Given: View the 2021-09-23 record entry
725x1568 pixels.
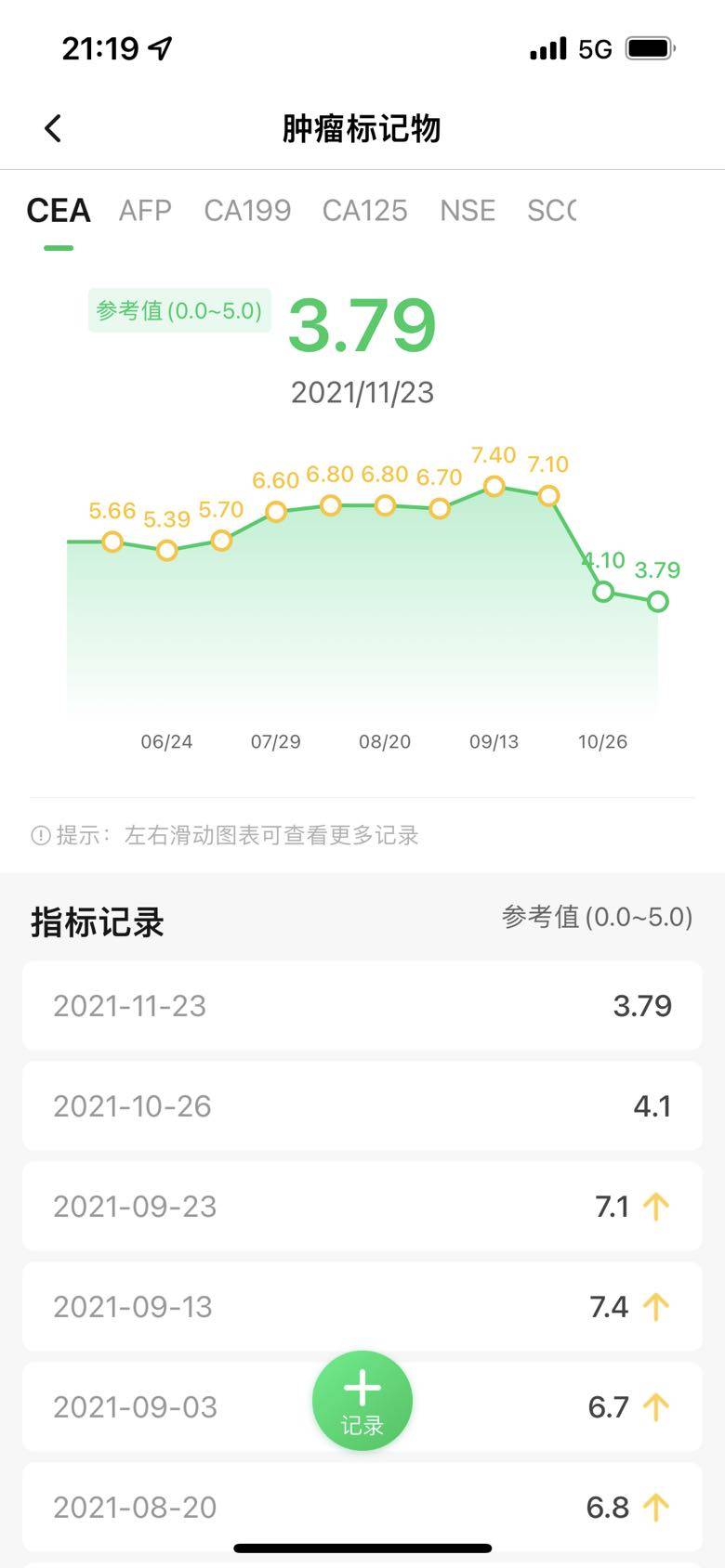Looking at the screenshot, I should 362,1207.
